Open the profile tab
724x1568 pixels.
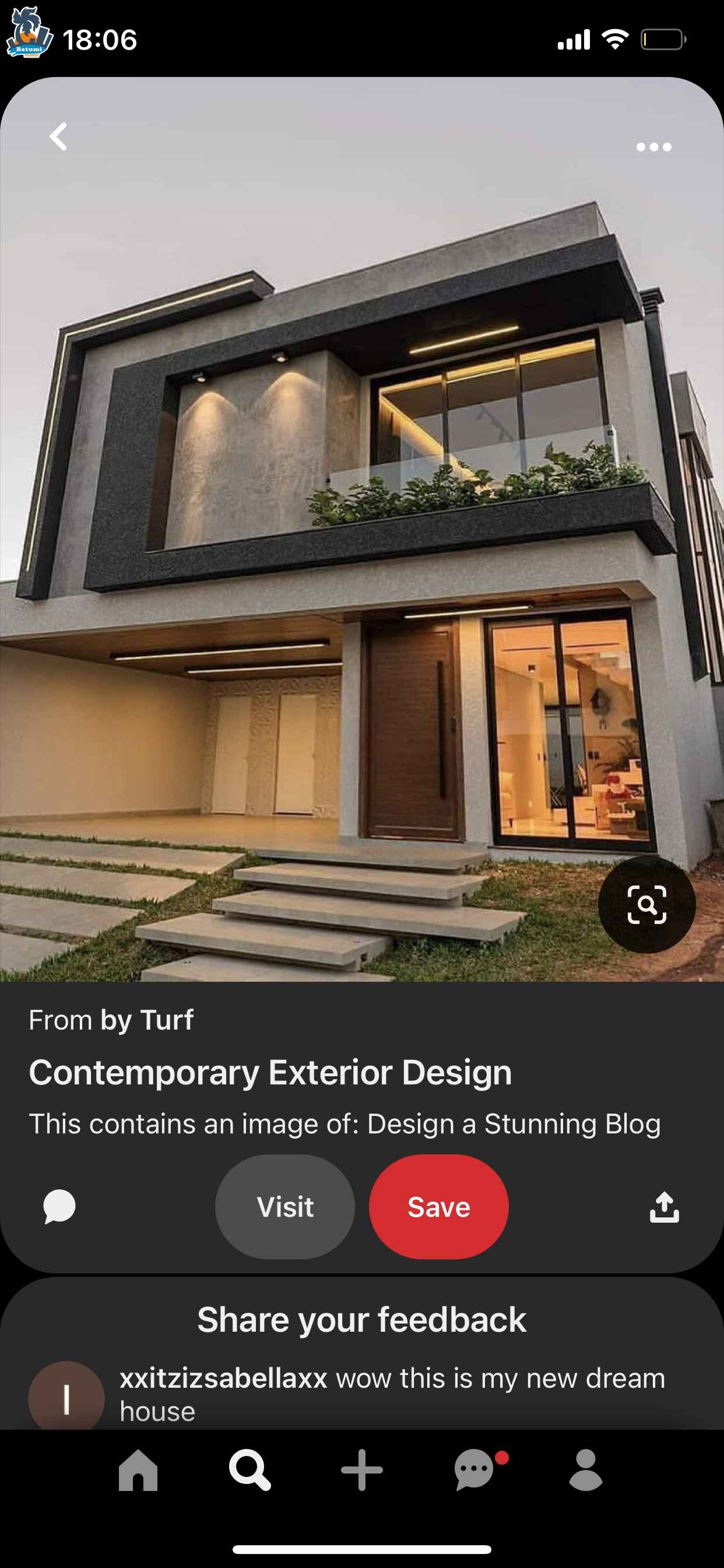click(585, 1470)
